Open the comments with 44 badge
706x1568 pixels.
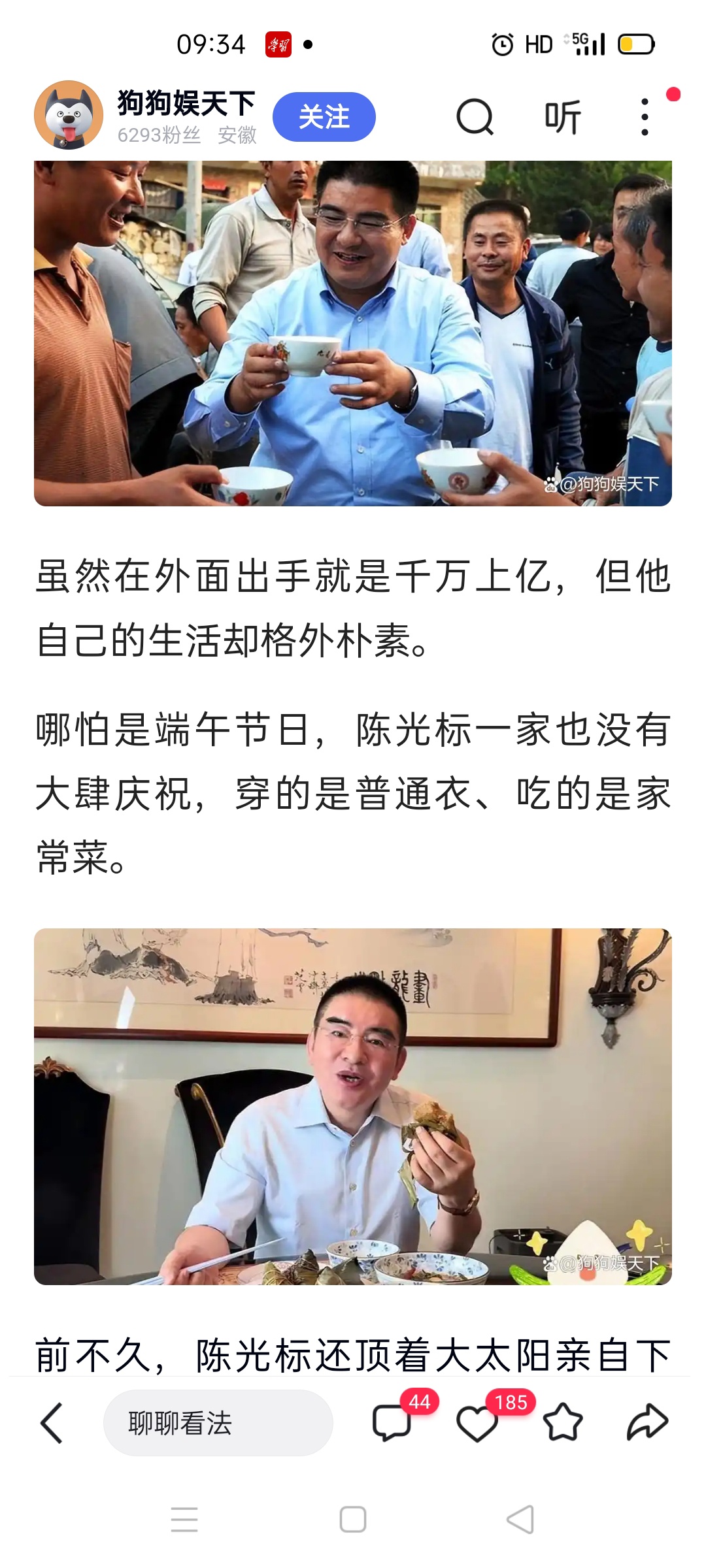392,1423
